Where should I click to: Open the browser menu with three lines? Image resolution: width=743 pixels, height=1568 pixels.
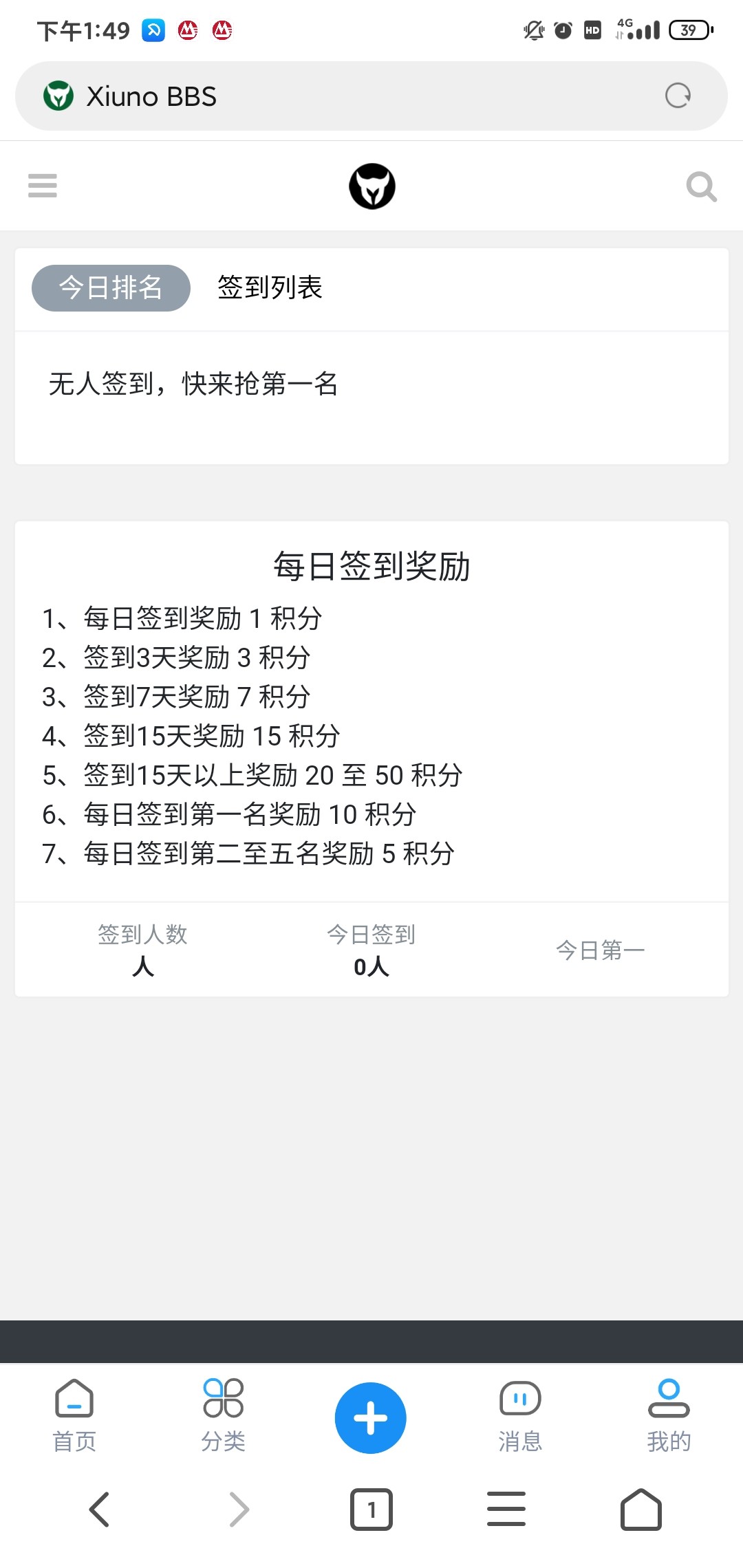coord(506,1510)
